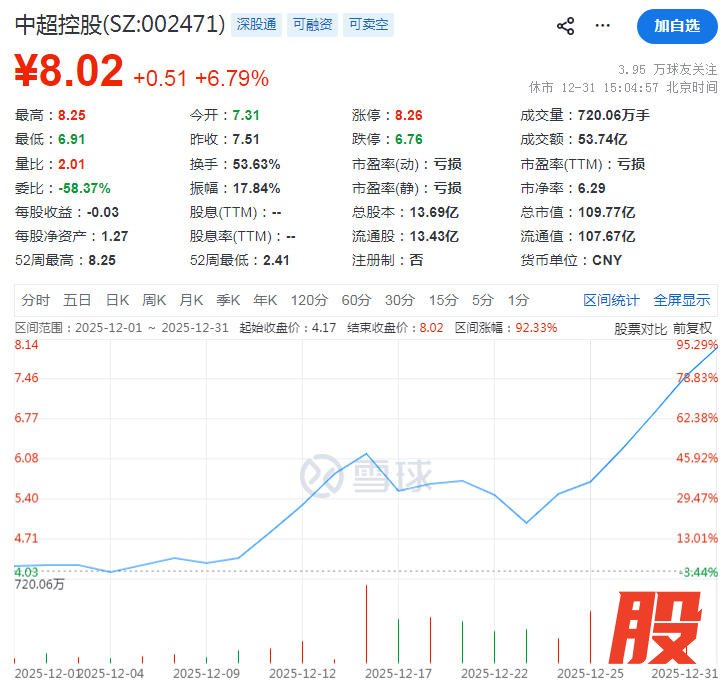Share this stock page
The width and height of the screenshot is (722, 683).
pyautogui.click(x=565, y=26)
